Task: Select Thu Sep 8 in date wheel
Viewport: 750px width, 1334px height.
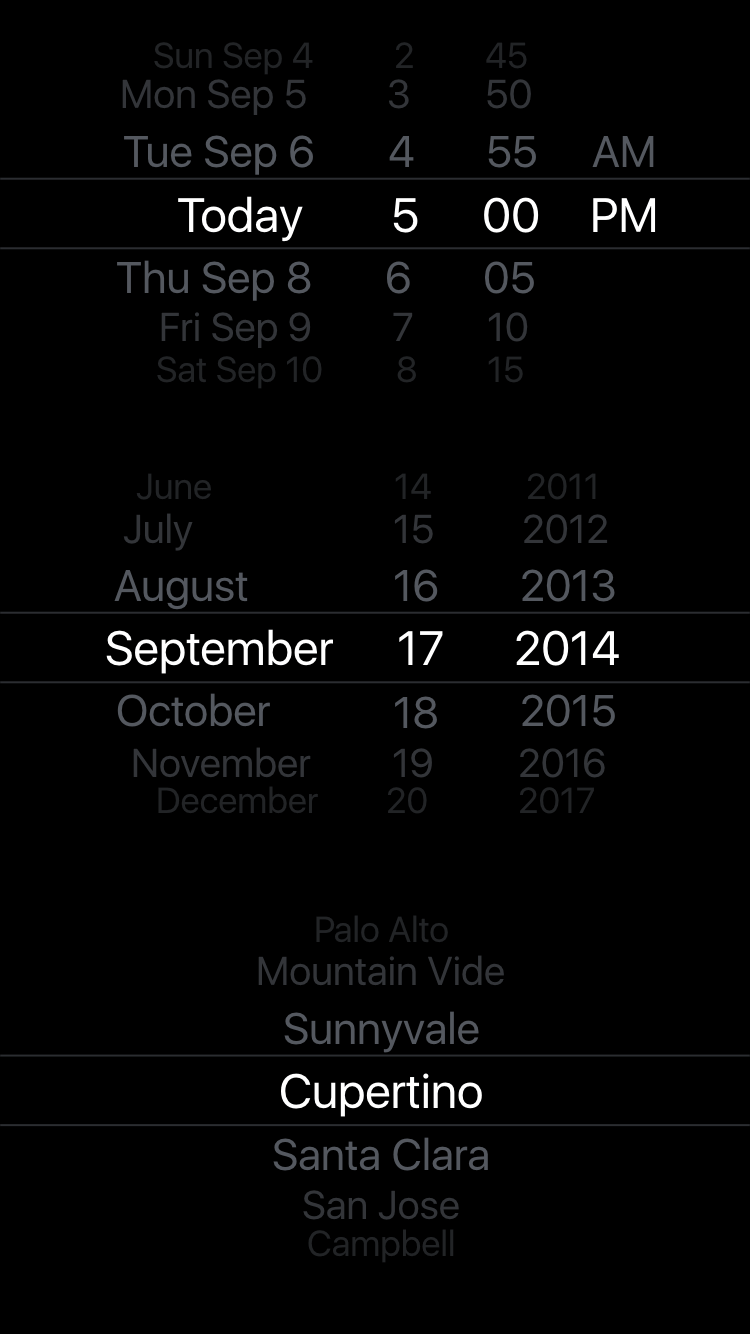Action: click(x=214, y=279)
